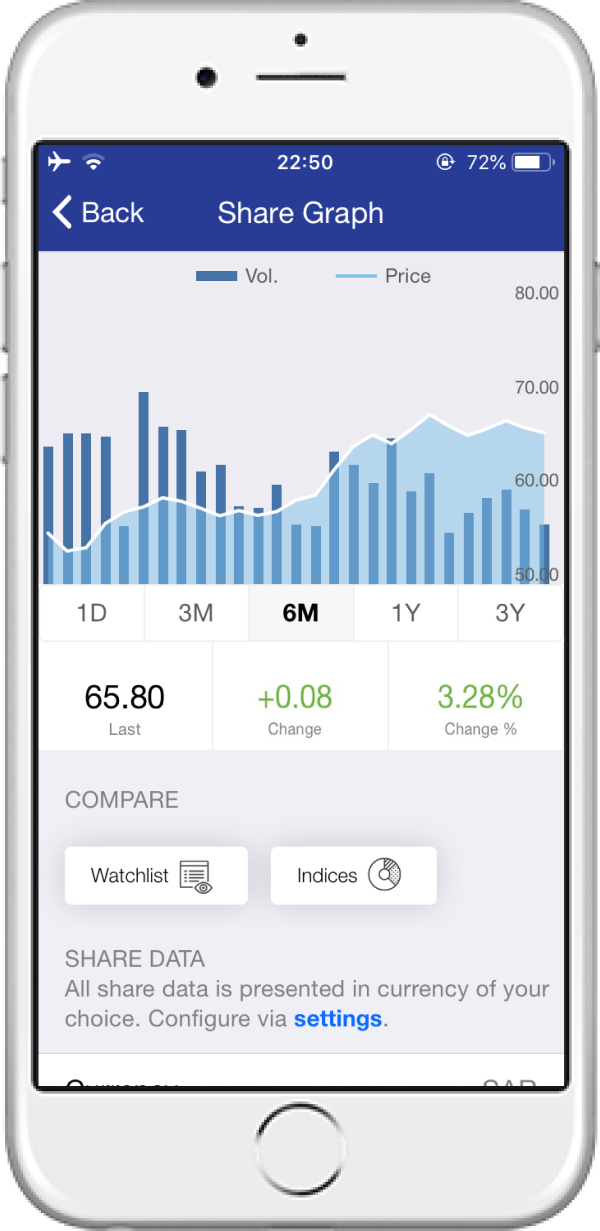Compare with Watchlist
The image size is (600, 1231).
[x=156, y=876]
